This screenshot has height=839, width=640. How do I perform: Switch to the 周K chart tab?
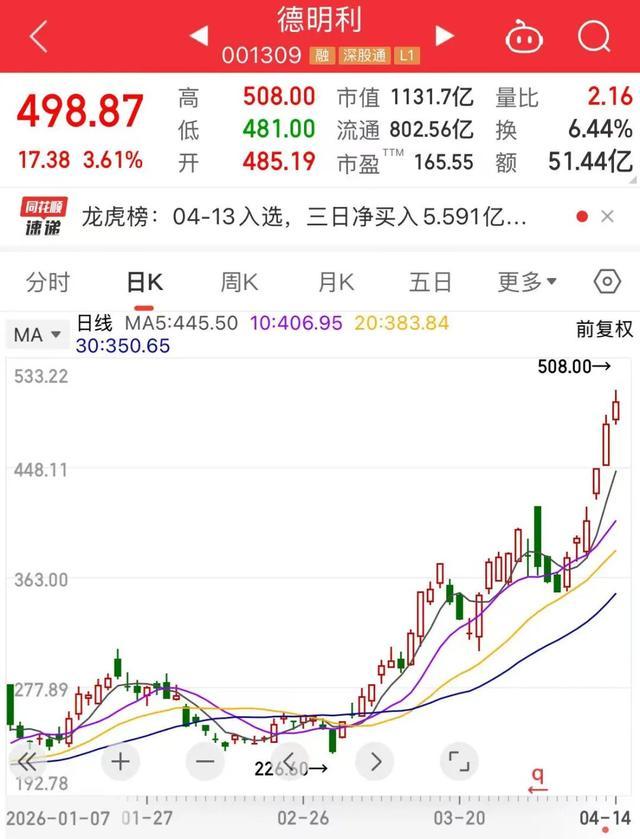tap(240, 282)
